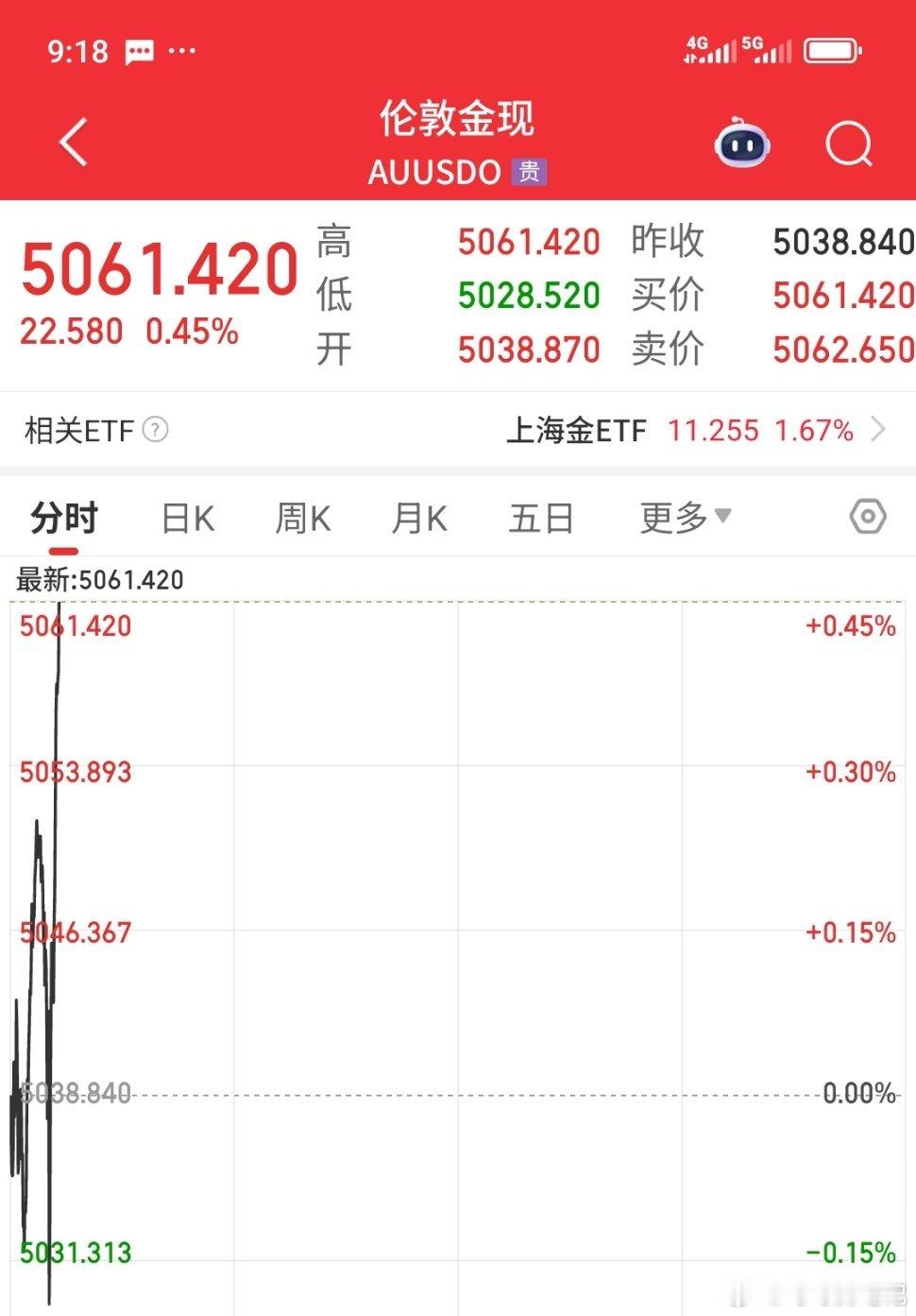Tap the 最新:5061.420 latest price label
Screen dimensions: 916x1316
[x=99, y=581]
